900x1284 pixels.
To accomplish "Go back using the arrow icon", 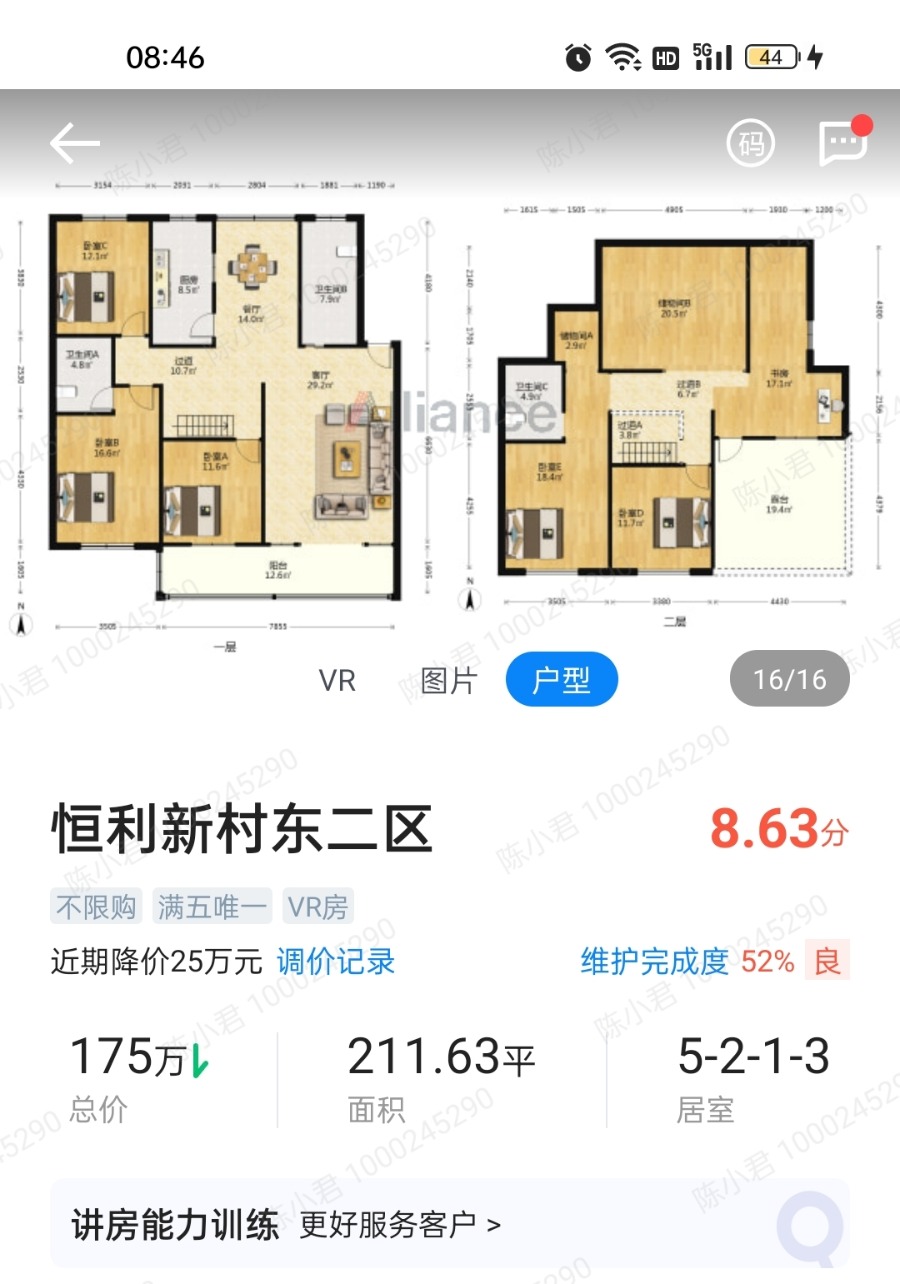I will point(75,144).
